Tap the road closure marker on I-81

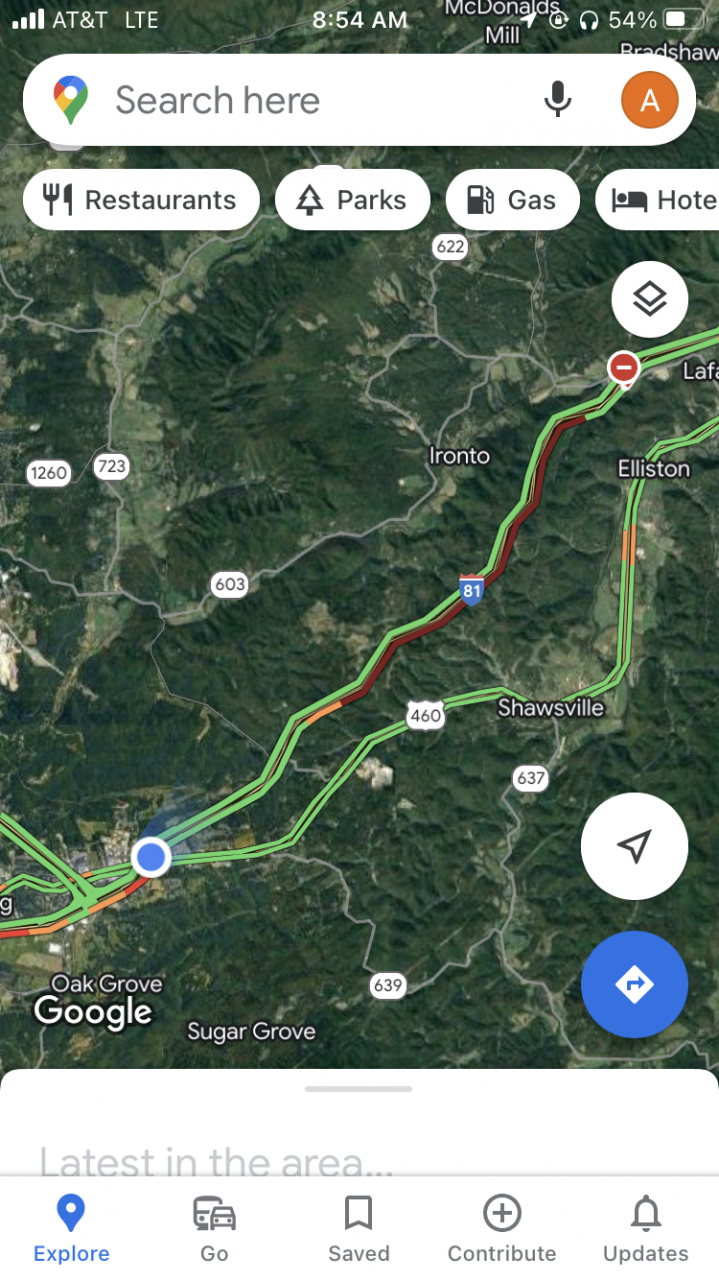point(624,368)
